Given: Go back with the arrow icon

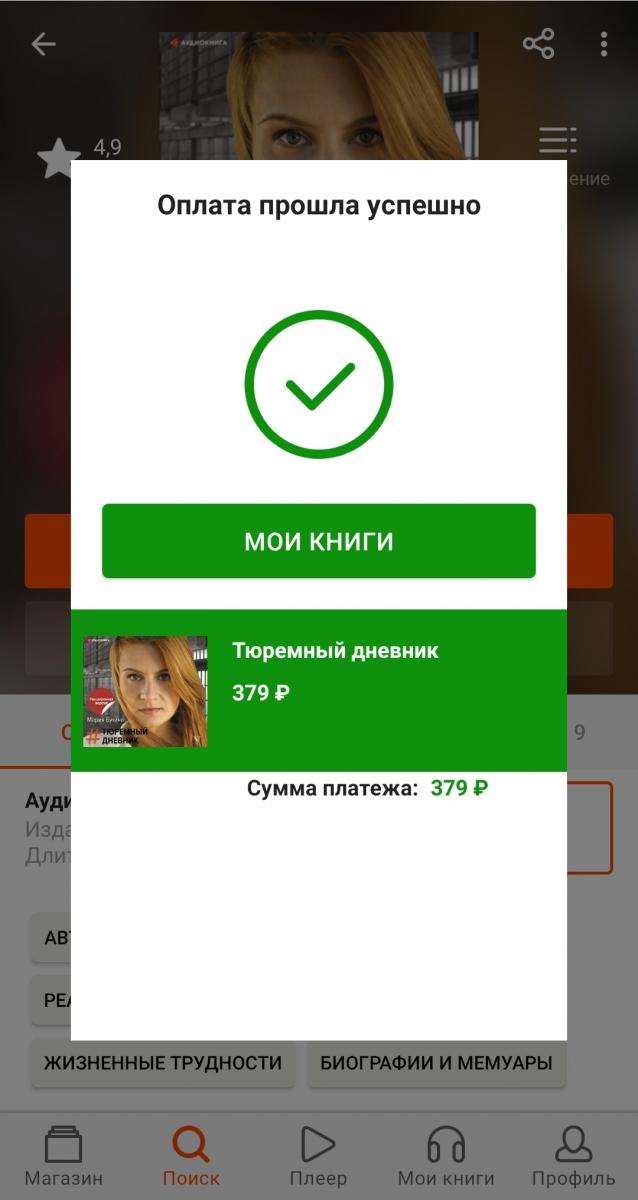Looking at the screenshot, I should tap(43, 44).
